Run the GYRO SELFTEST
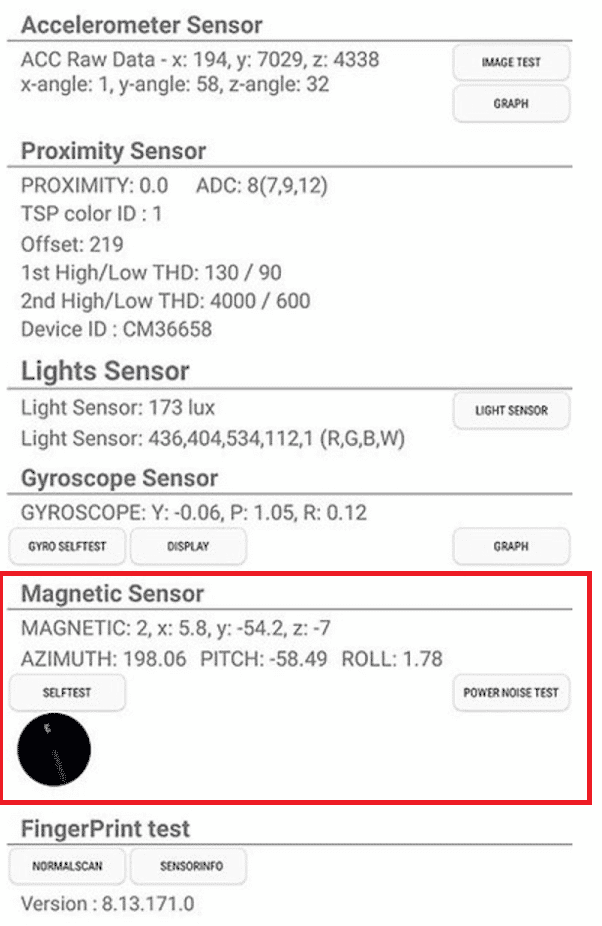The width and height of the screenshot is (602, 926). pyautogui.click(x=67, y=547)
